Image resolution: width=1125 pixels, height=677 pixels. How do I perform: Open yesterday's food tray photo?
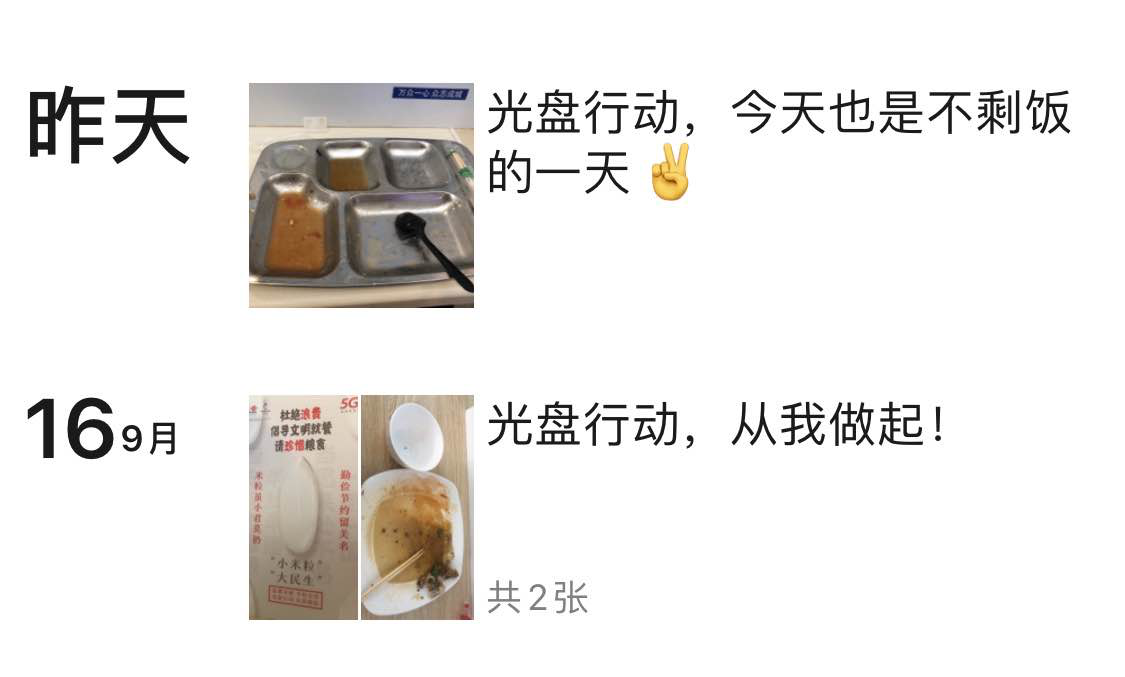tap(361, 195)
